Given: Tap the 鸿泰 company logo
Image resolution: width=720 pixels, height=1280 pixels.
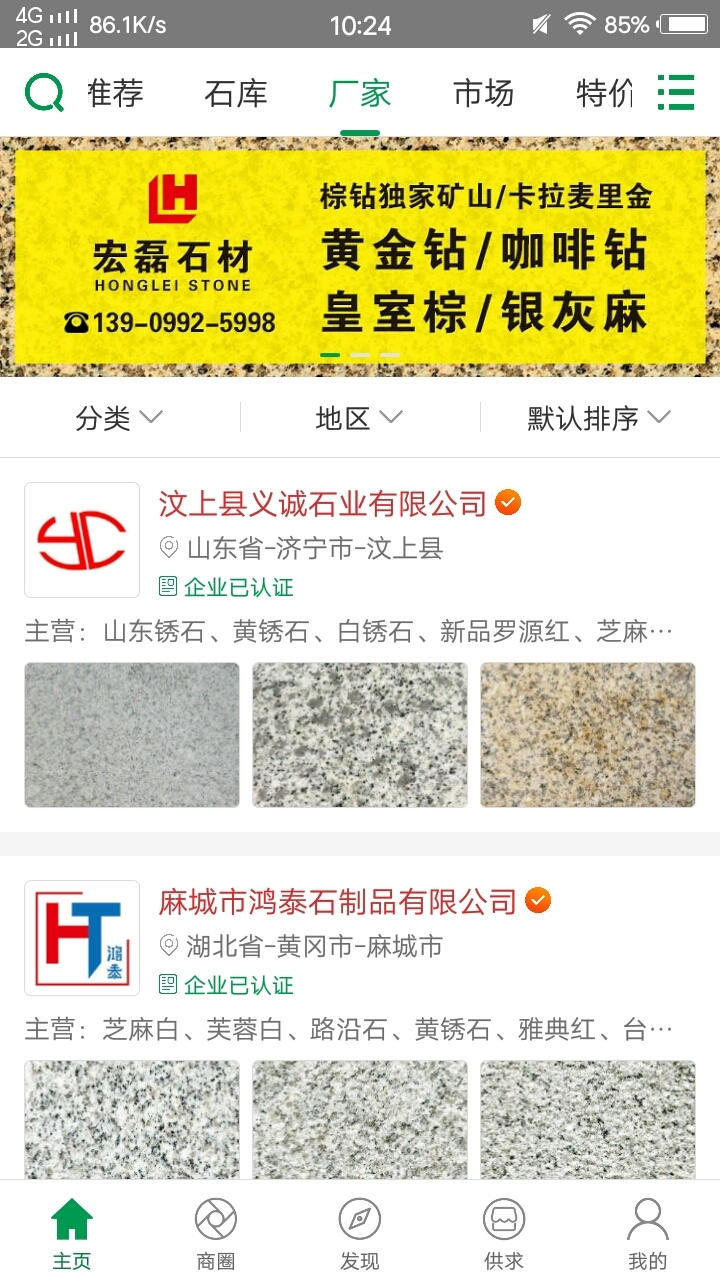Looking at the screenshot, I should [82, 938].
